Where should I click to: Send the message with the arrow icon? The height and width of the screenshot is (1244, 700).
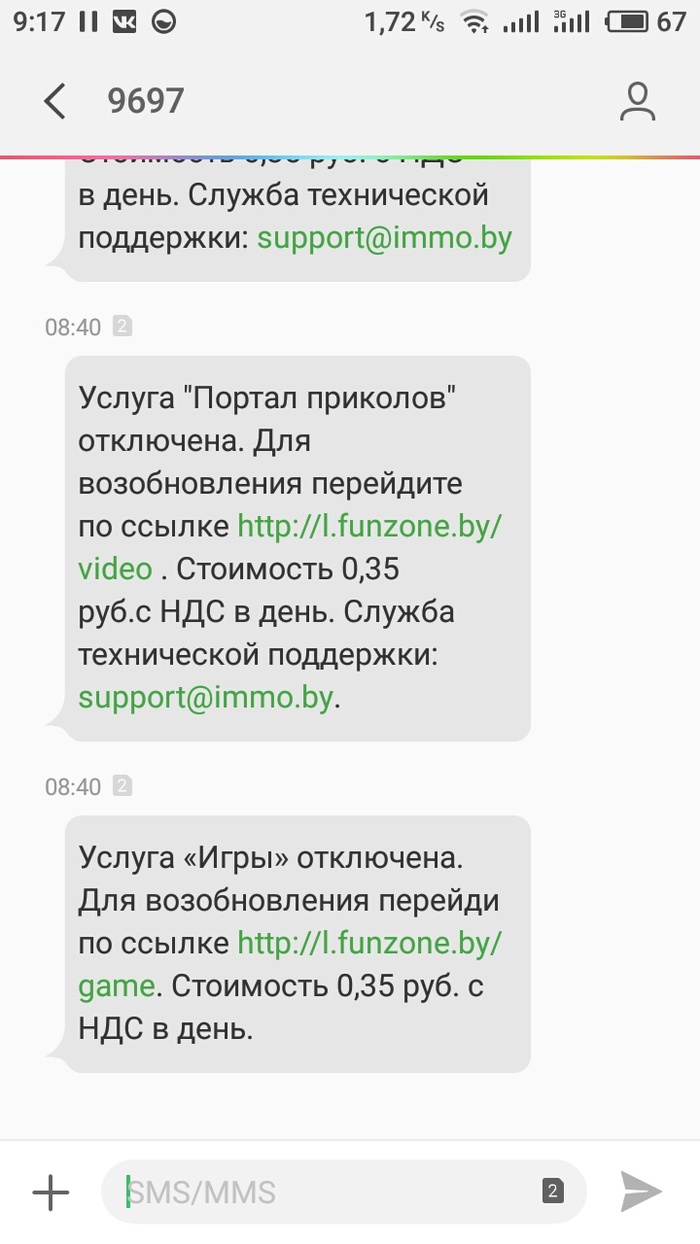640,1191
